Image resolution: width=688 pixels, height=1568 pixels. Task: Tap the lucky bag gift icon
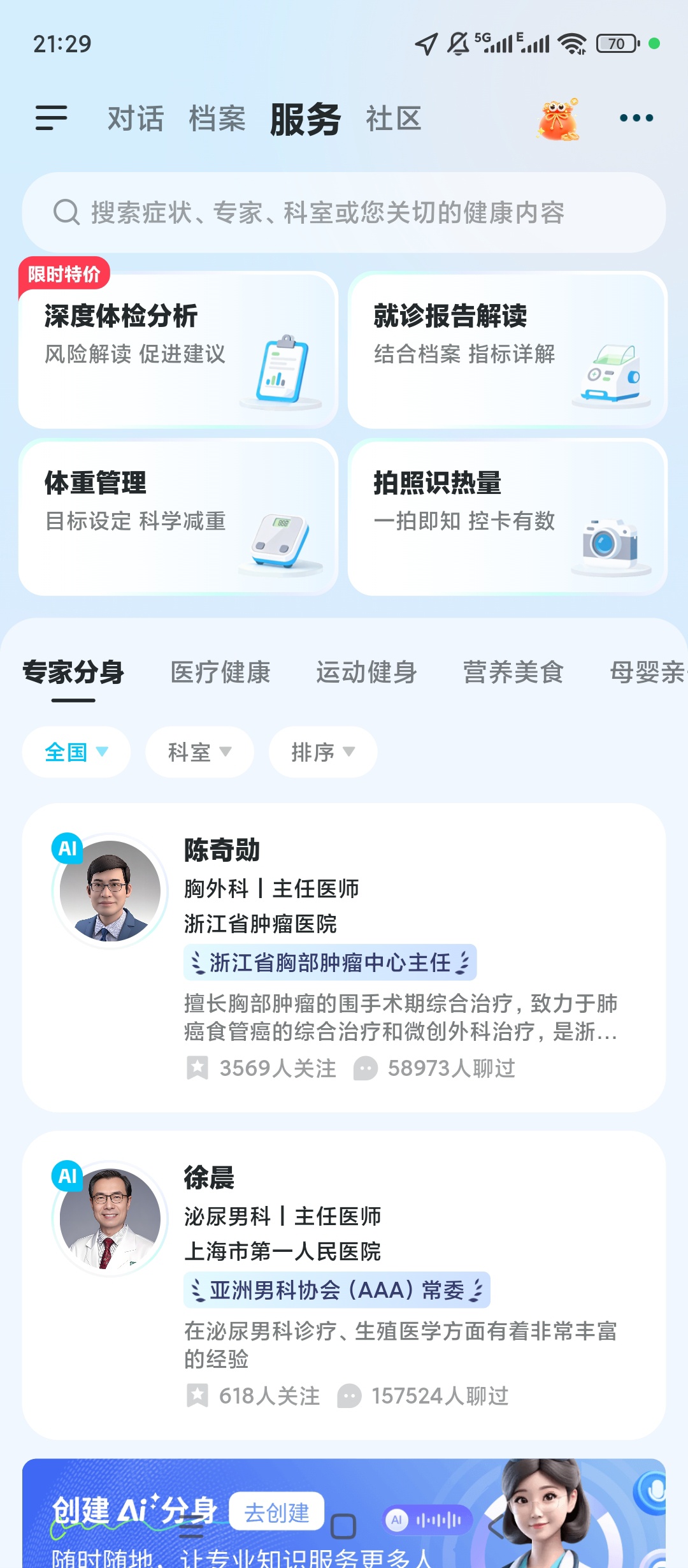coord(558,119)
